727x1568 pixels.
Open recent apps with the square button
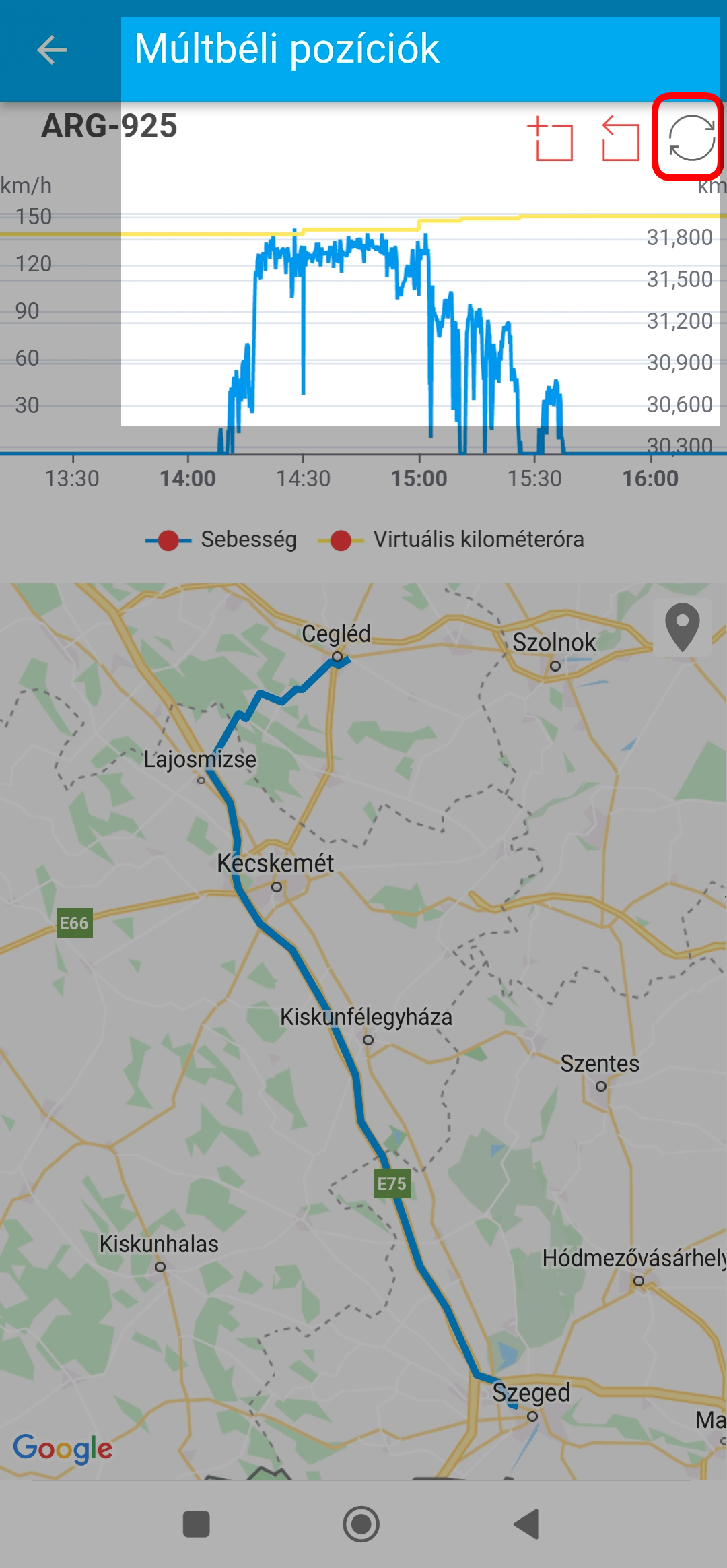click(x=197, y=1524)
